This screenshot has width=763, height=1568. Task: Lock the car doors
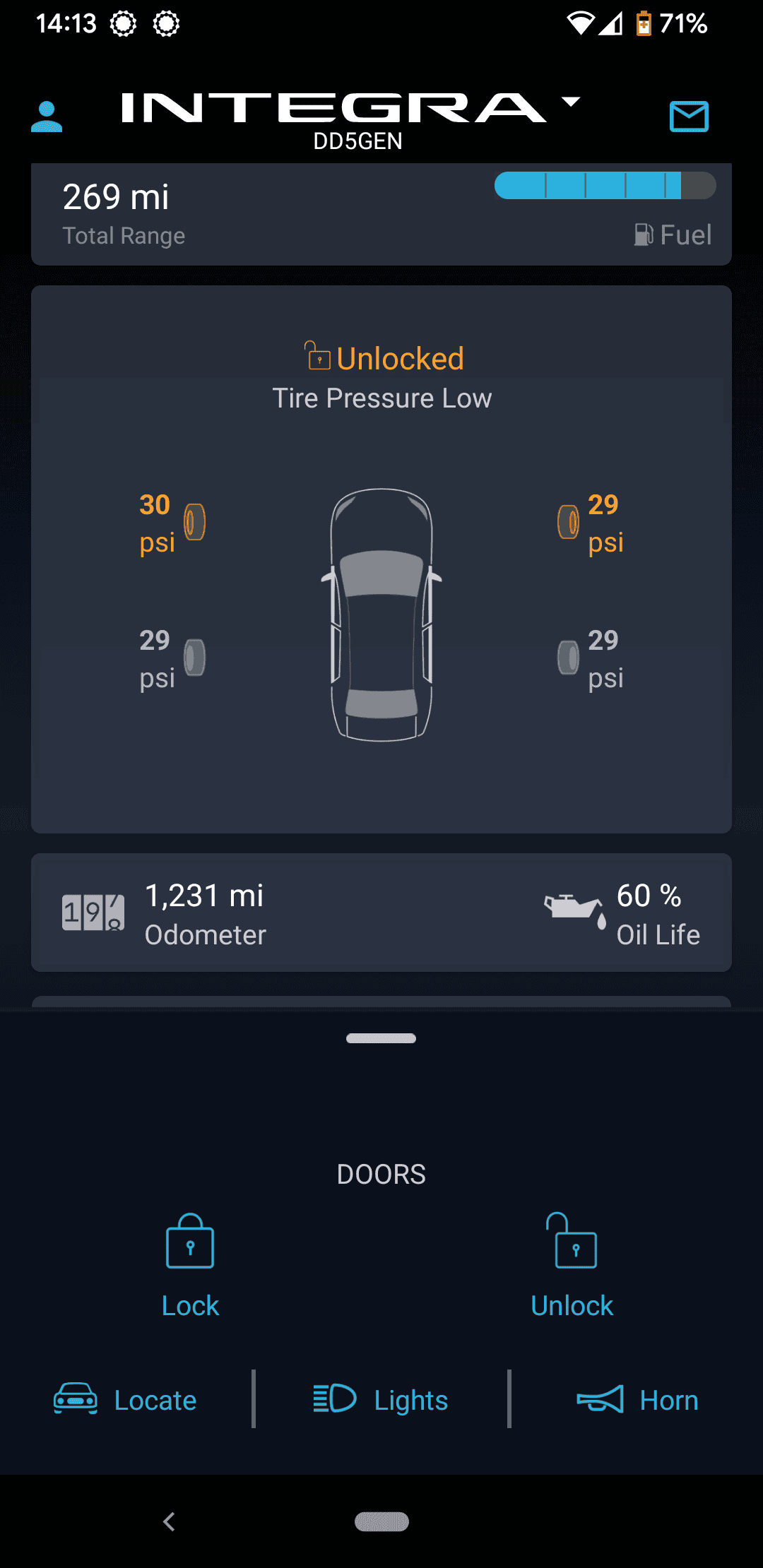pos(190,1266)
